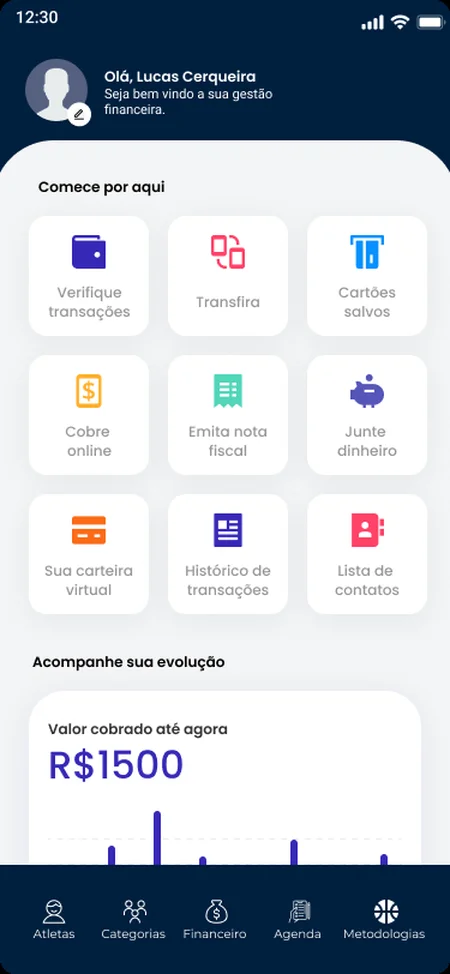The image size is (450, 974).
Task: Go to the Categorias tab
Action: 134,920
